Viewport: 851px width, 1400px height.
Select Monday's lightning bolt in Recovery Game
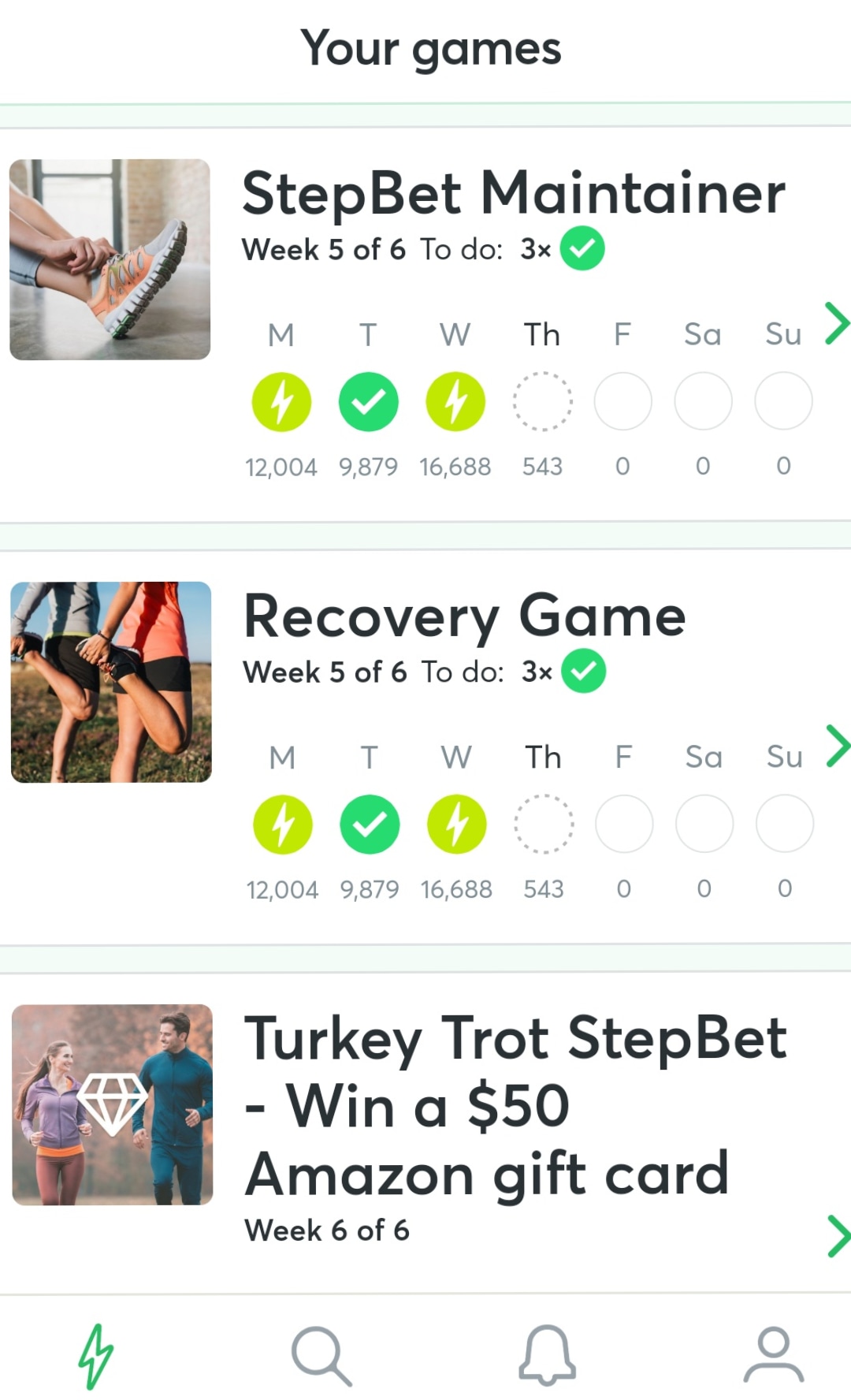(281, 824)
